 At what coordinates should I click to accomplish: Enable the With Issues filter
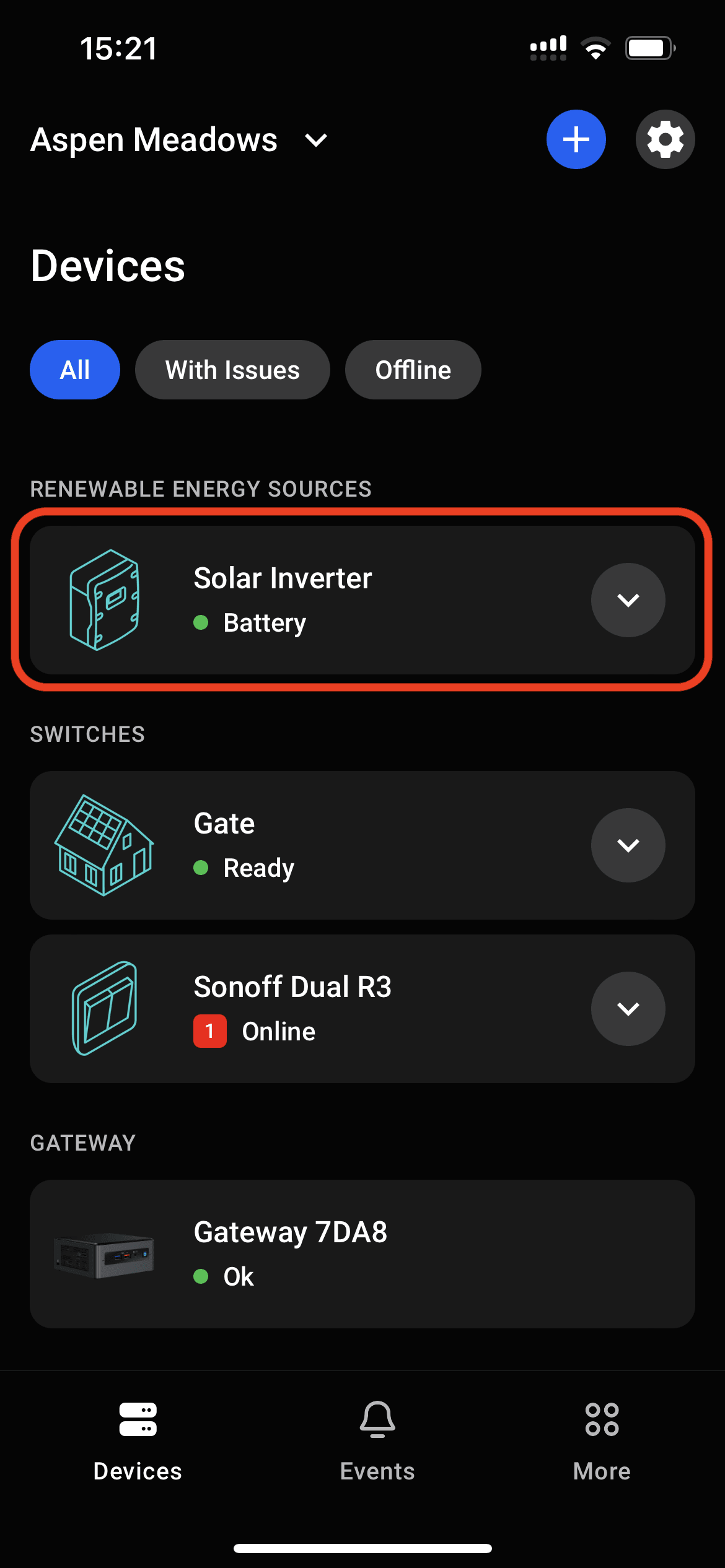coord(232,370)
